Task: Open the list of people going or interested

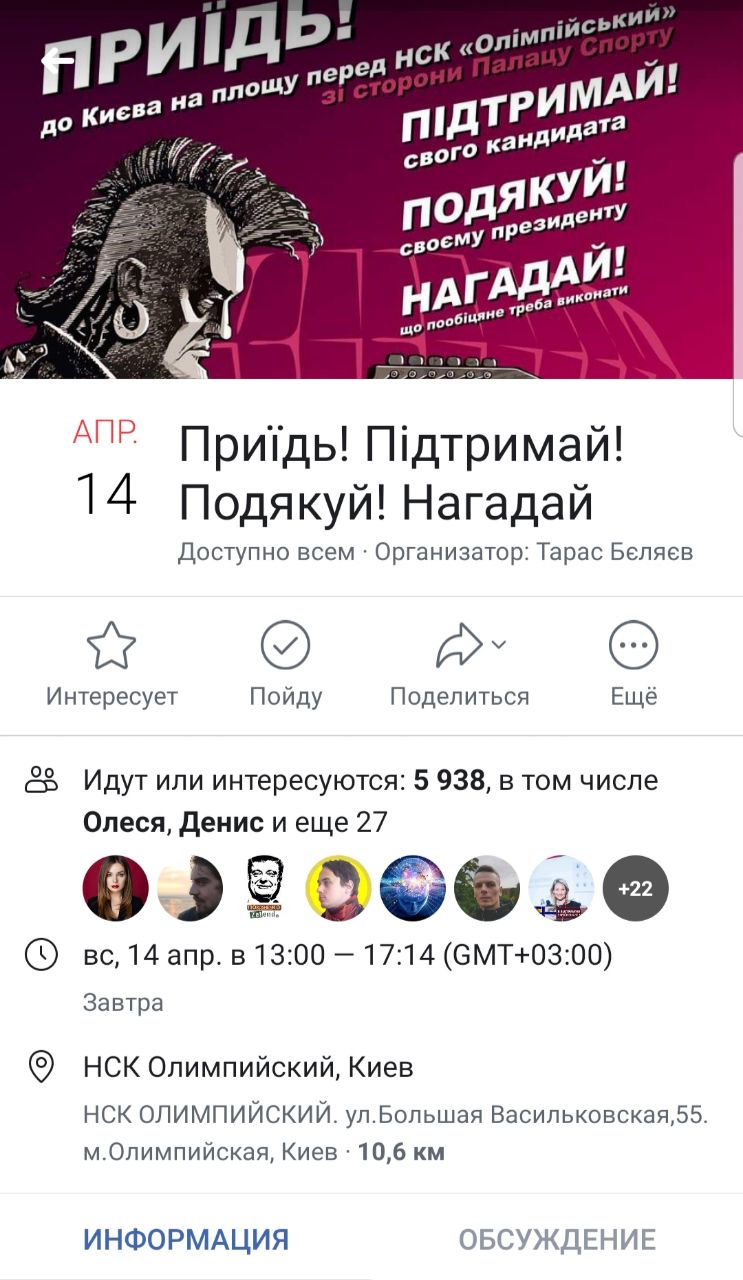Action: click(x=370, y=800)
